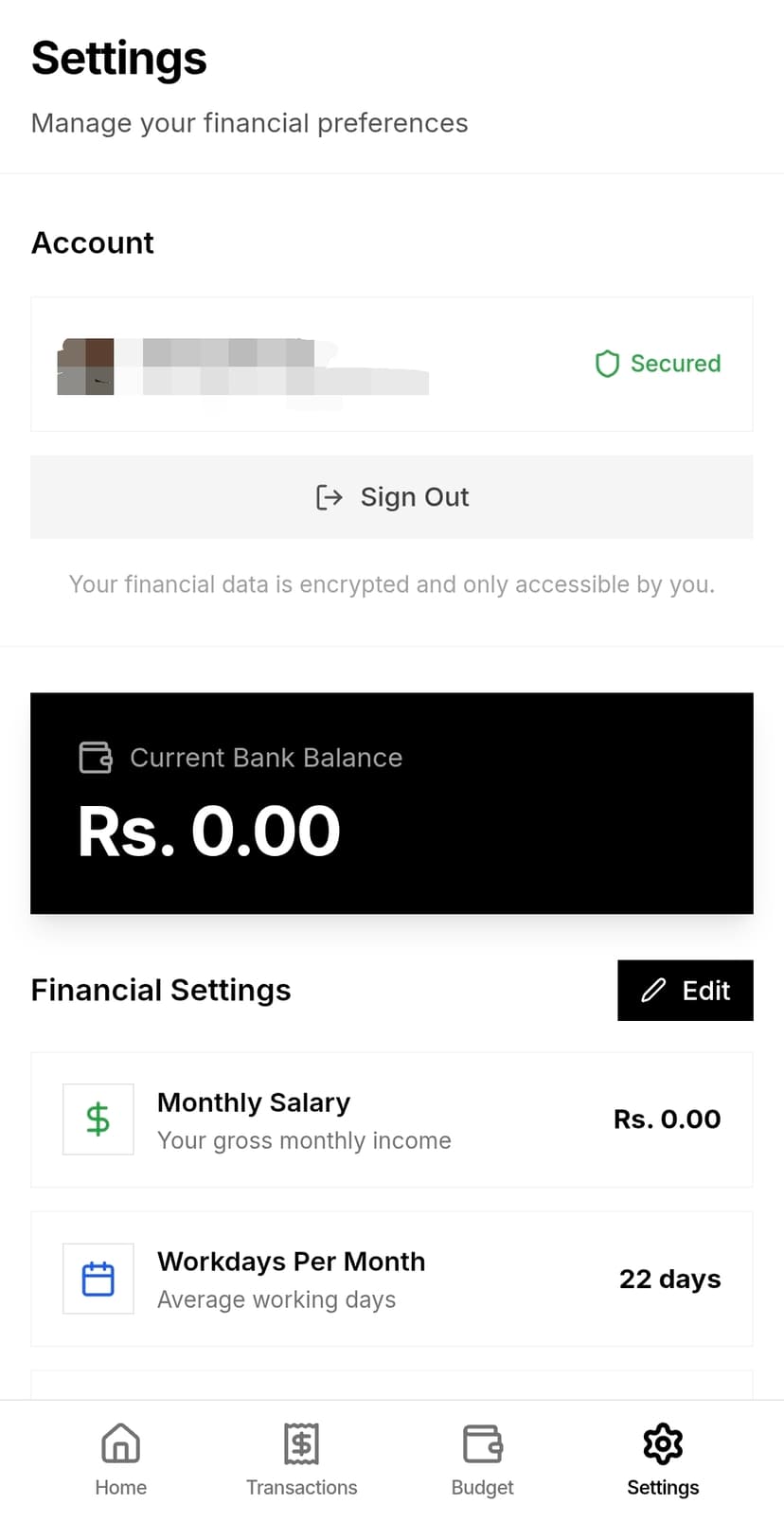The width and height of the screenshot is (784, 1522).
Task: Open Budget via the wallet icon
Action: point(482,1443)
